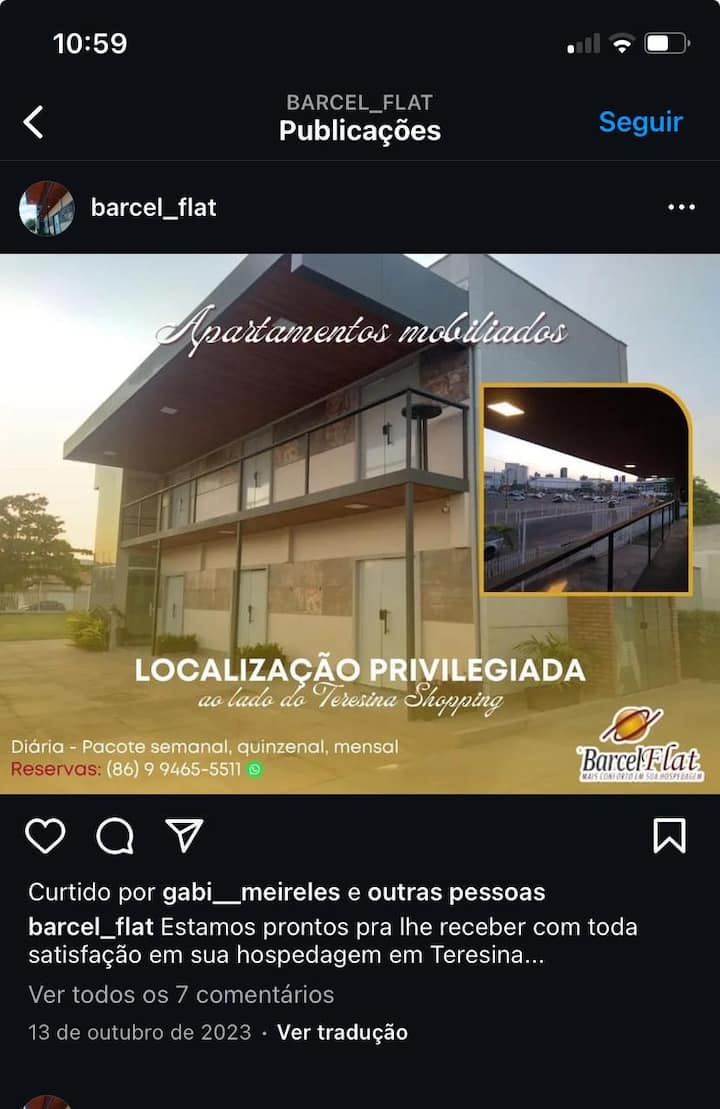Screen dimensions: 720x1109
Task: Open the Apartamentos mobiliados post image
Action: 360,523
